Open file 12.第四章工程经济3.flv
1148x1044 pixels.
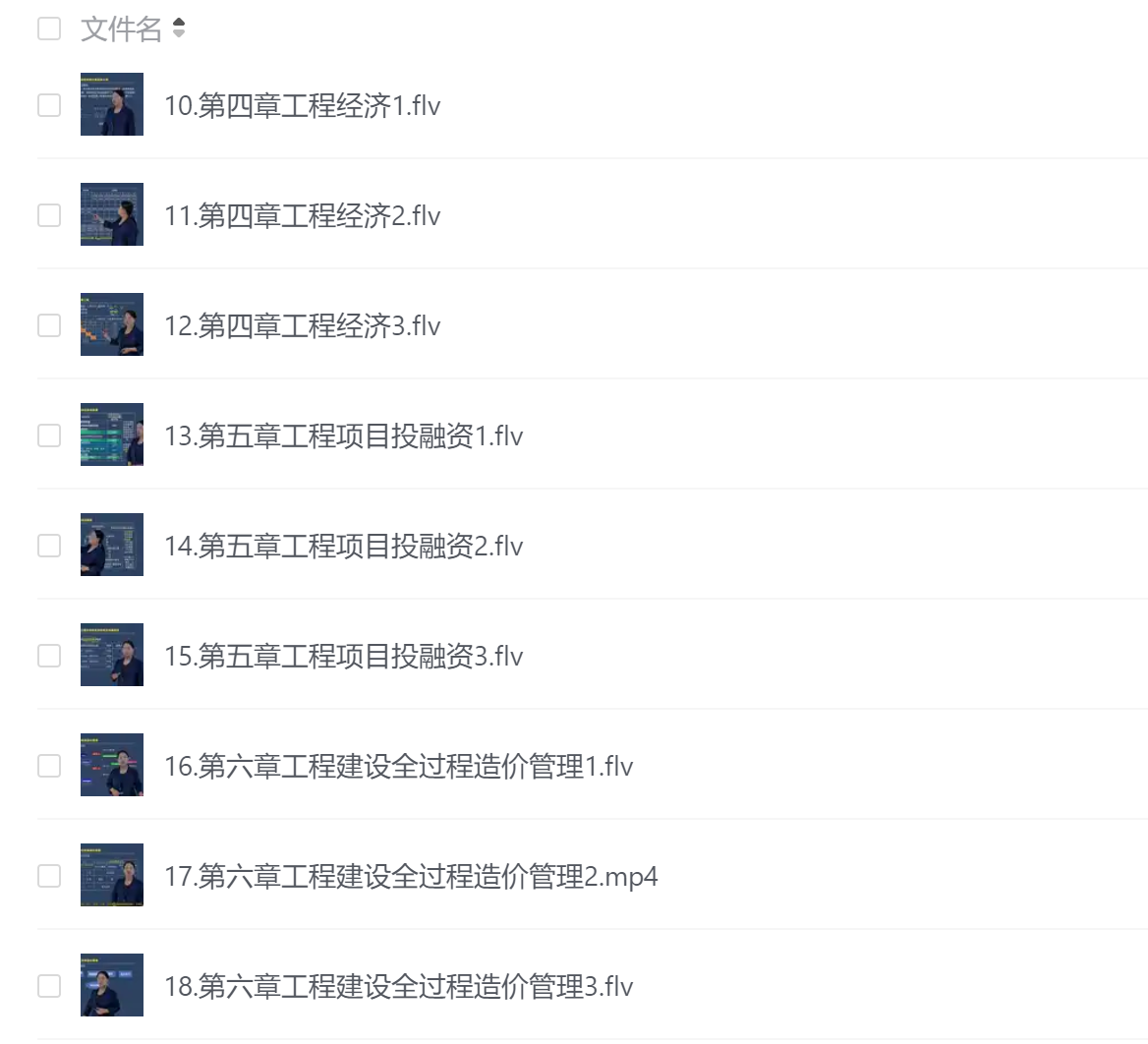point(302,325)
